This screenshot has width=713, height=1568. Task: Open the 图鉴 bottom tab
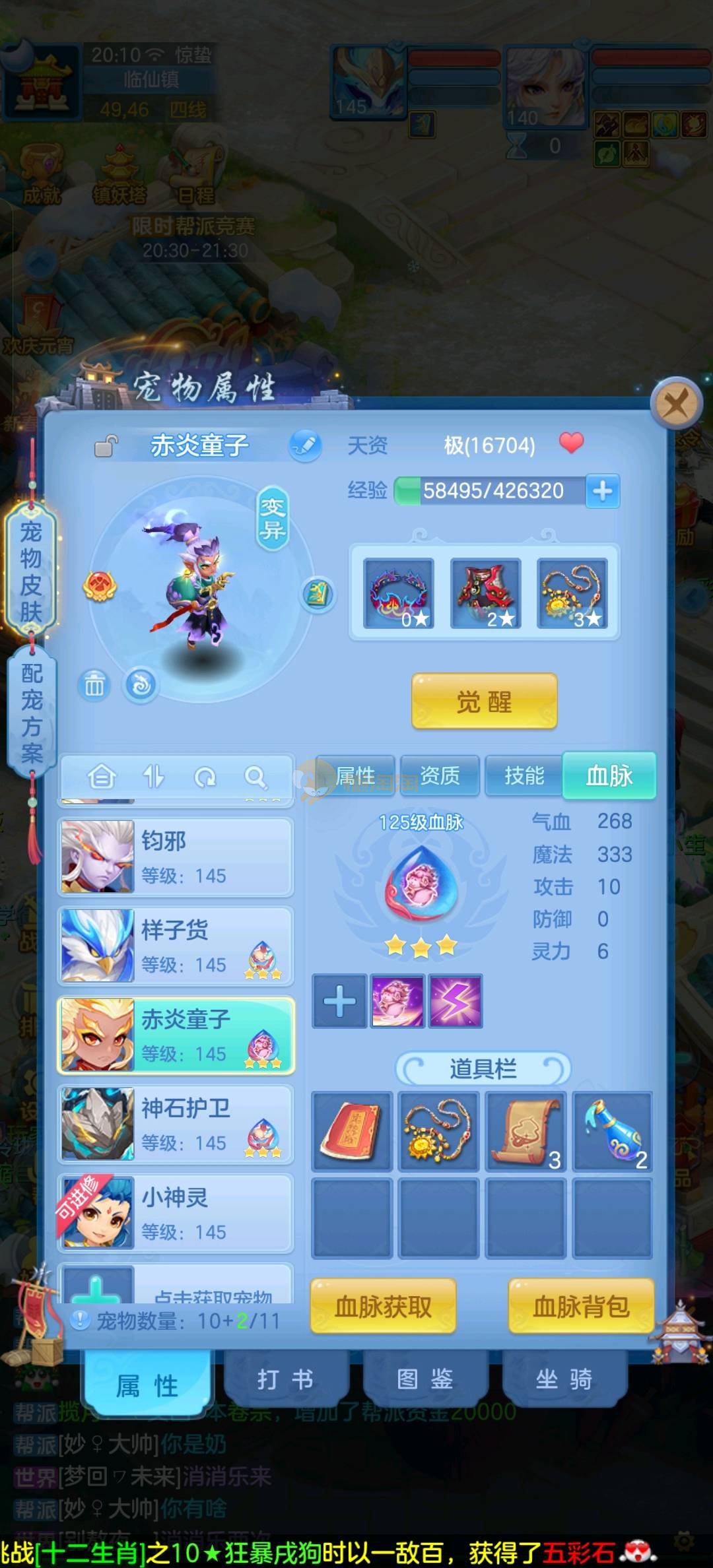424,1379
